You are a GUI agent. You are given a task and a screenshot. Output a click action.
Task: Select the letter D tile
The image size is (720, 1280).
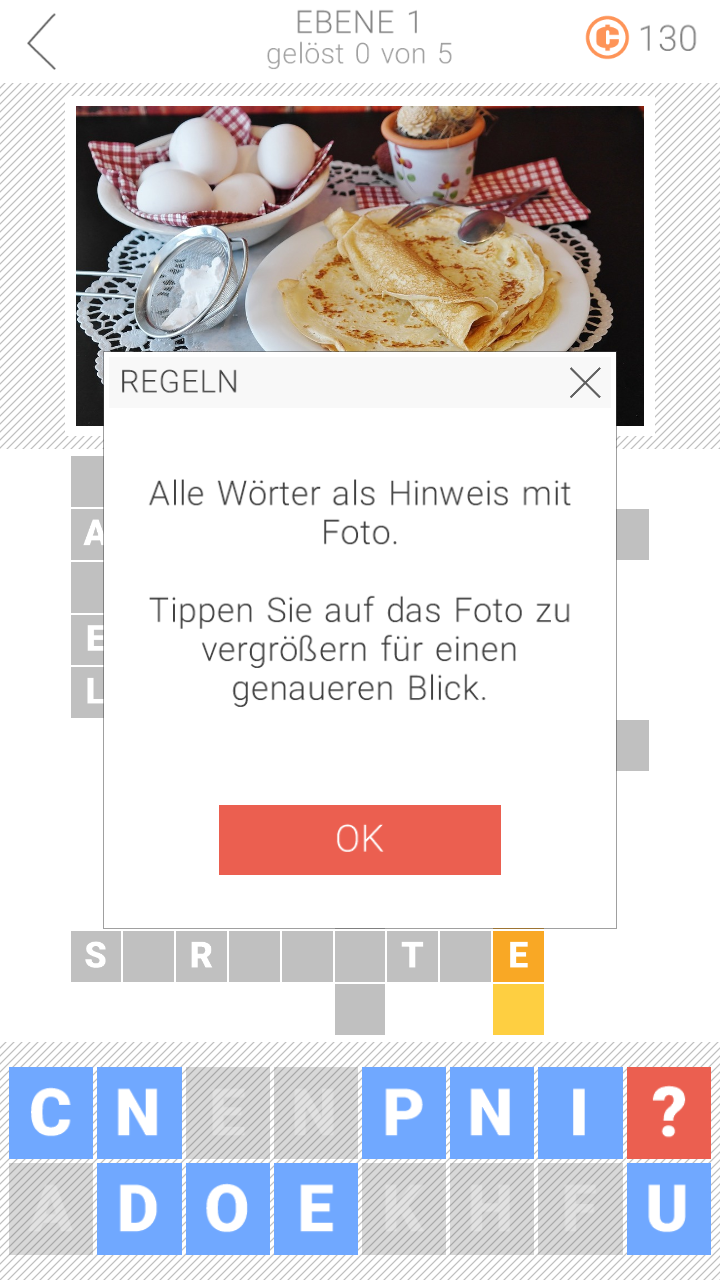point(139,1207)
